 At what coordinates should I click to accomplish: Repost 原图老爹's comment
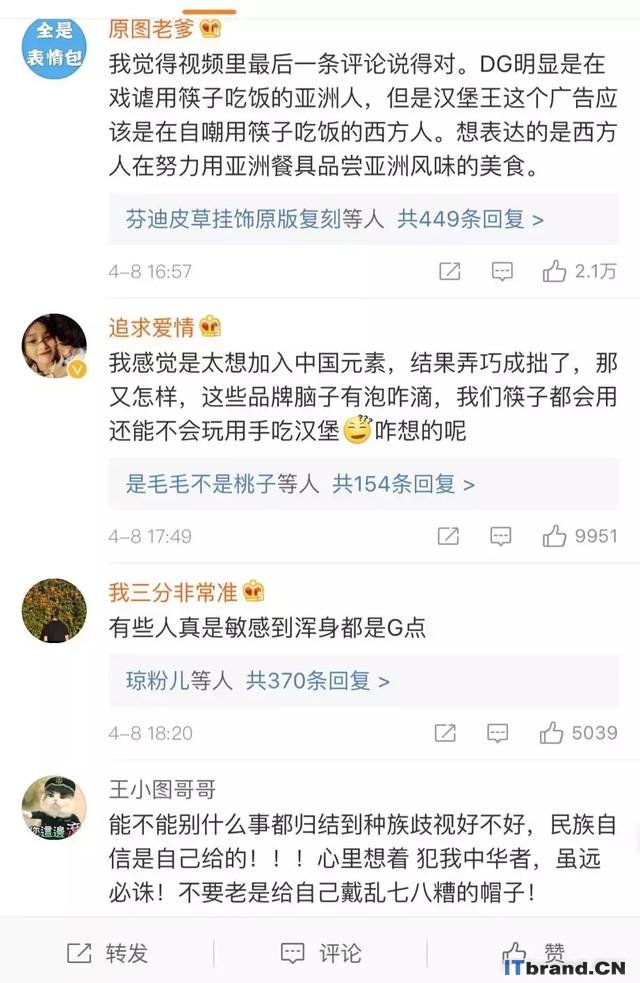(450, 271)
